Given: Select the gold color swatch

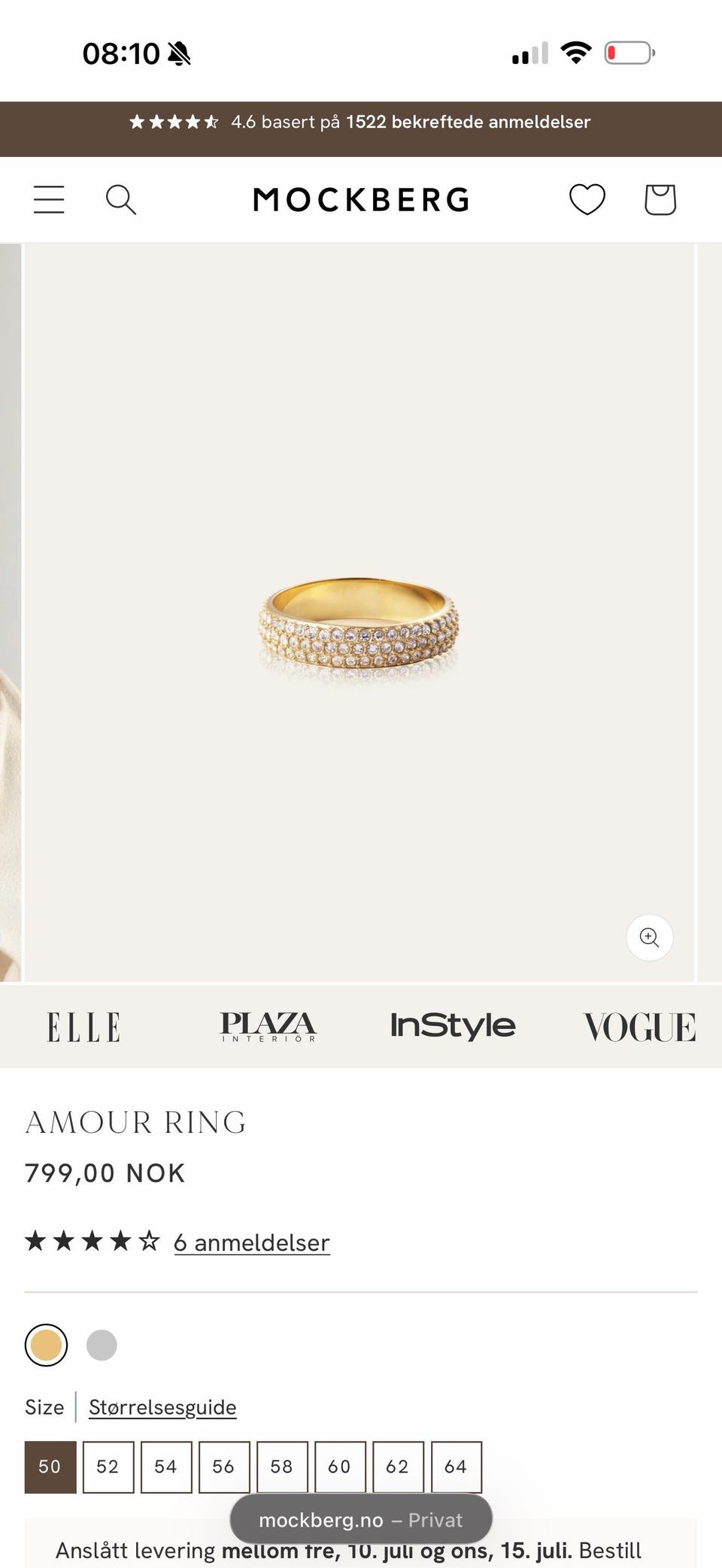Looking at the screenshot, I should pos(46,1345).
